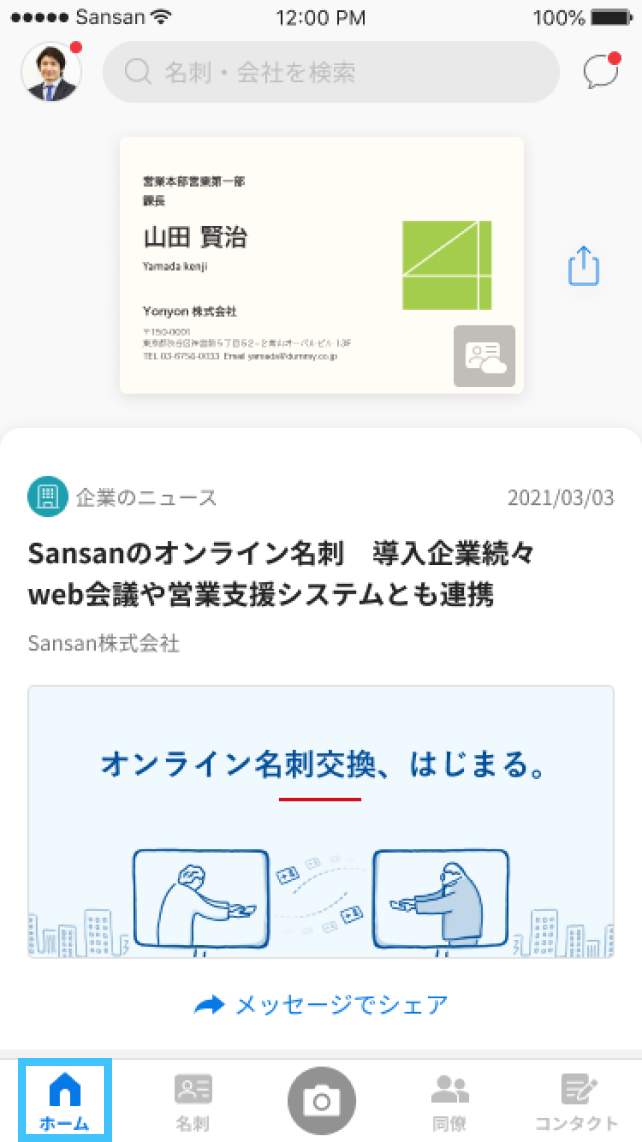642x1142 pixels.
Task: Tap the online card icon on the card
Action: coord(485,356)
